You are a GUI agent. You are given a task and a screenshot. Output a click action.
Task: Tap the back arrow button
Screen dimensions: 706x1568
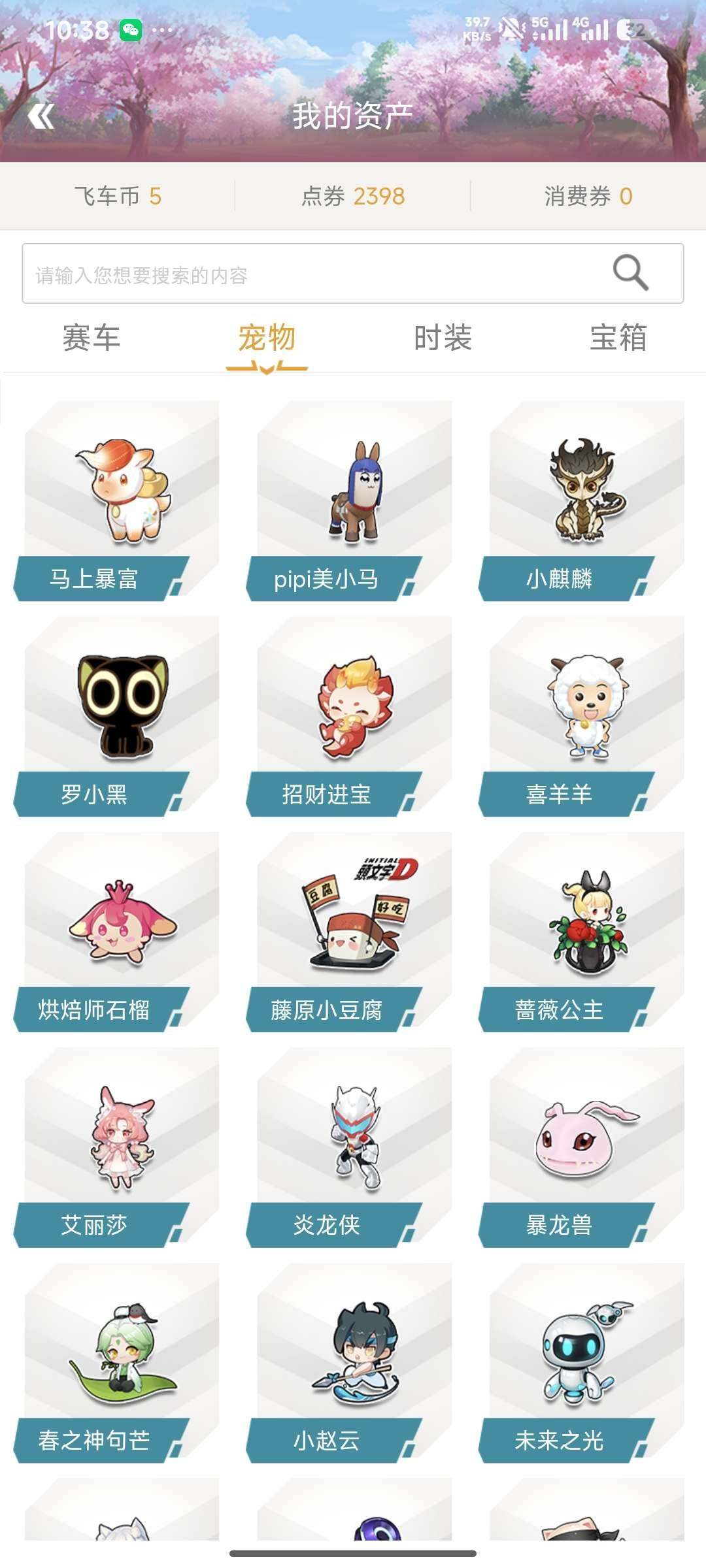click(41, 116)
